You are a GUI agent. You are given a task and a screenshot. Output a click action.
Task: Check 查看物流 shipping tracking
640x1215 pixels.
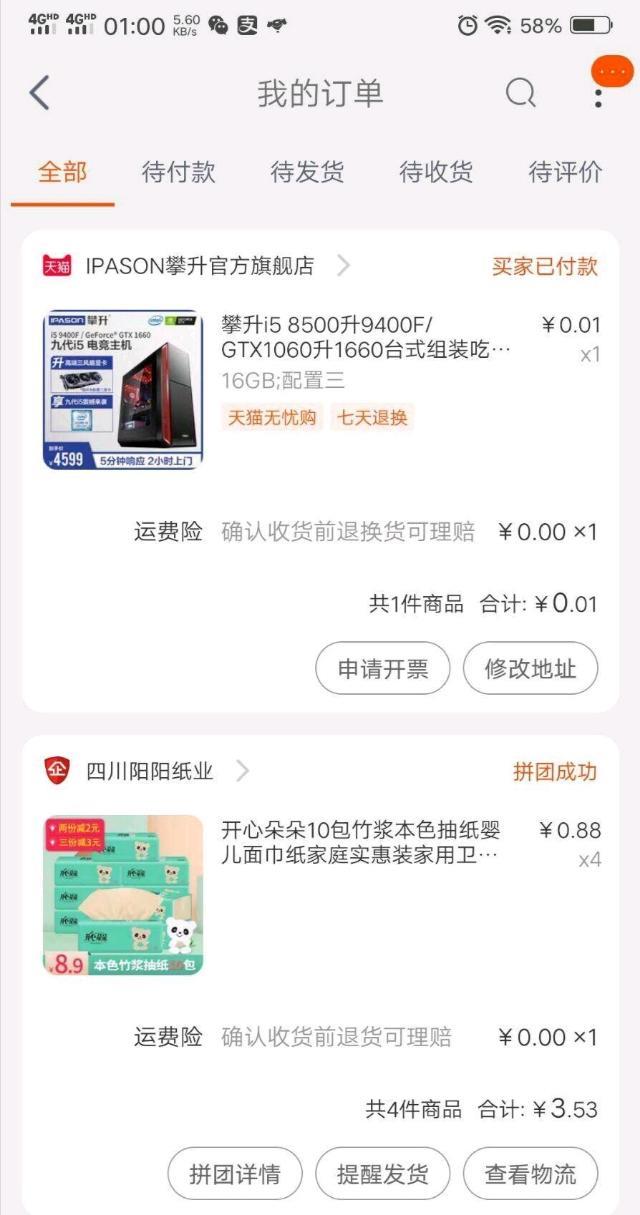tap(530, 1174)
